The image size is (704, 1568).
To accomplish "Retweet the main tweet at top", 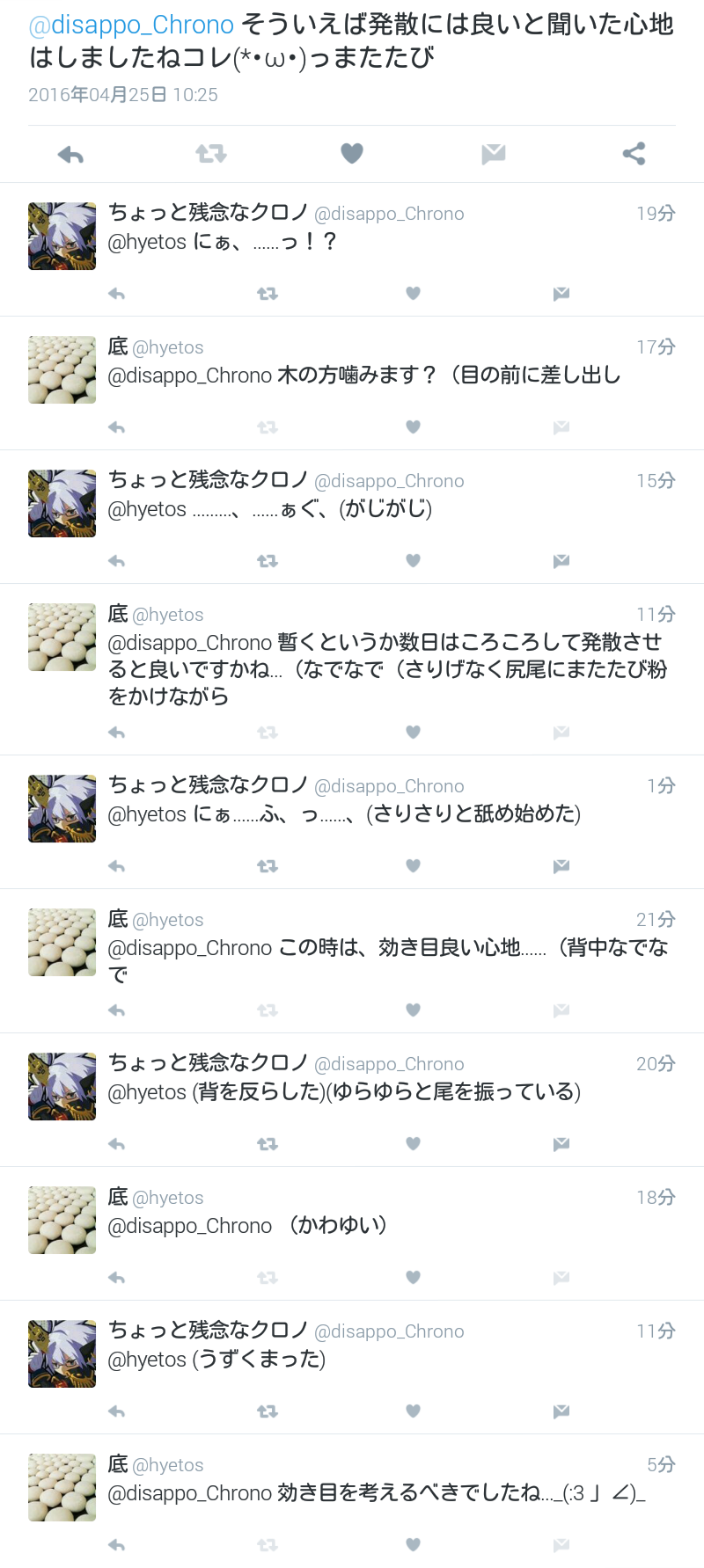I will click(211, 155).
